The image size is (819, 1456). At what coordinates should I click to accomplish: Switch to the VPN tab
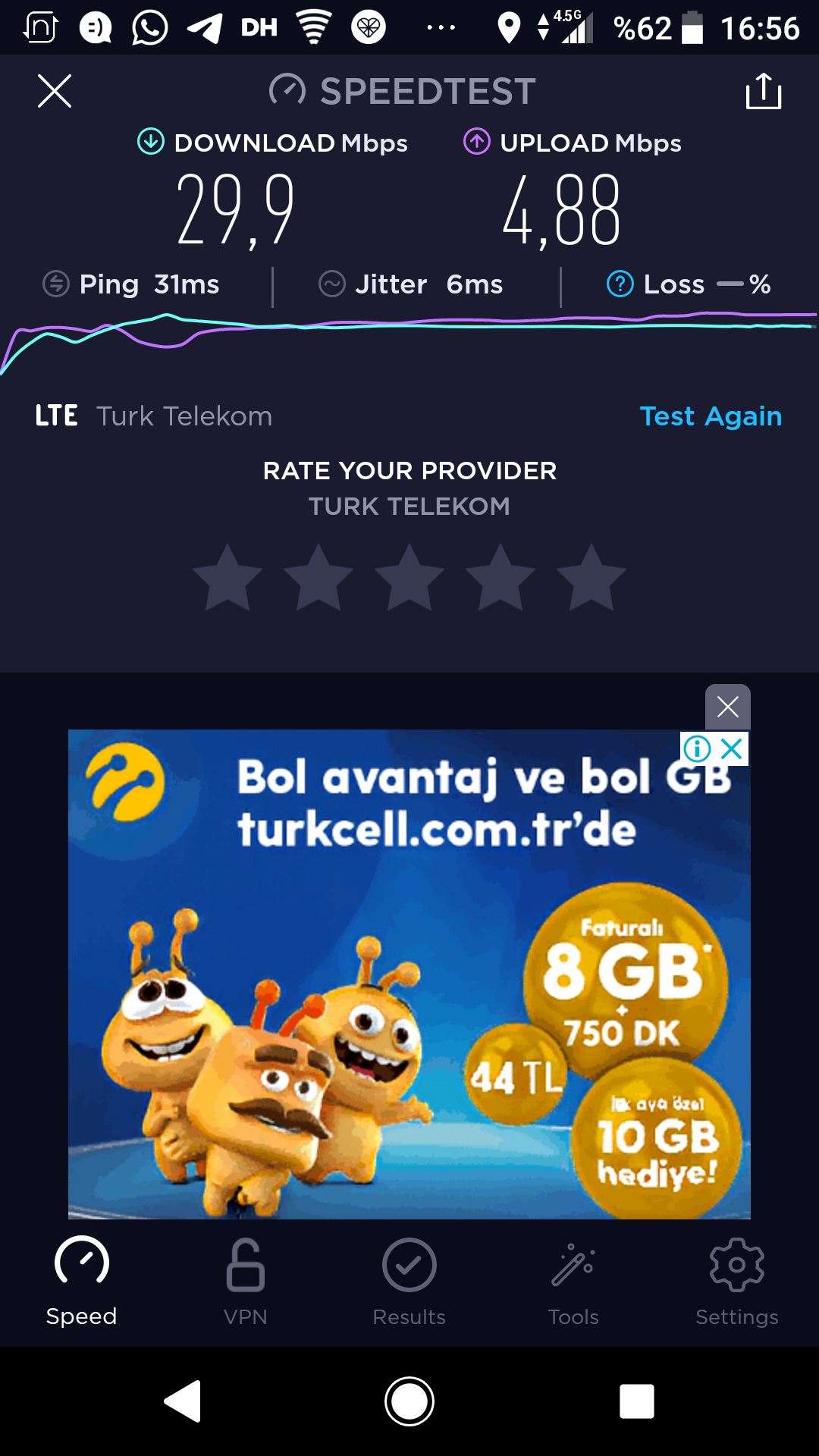(x=246, y=1282)
